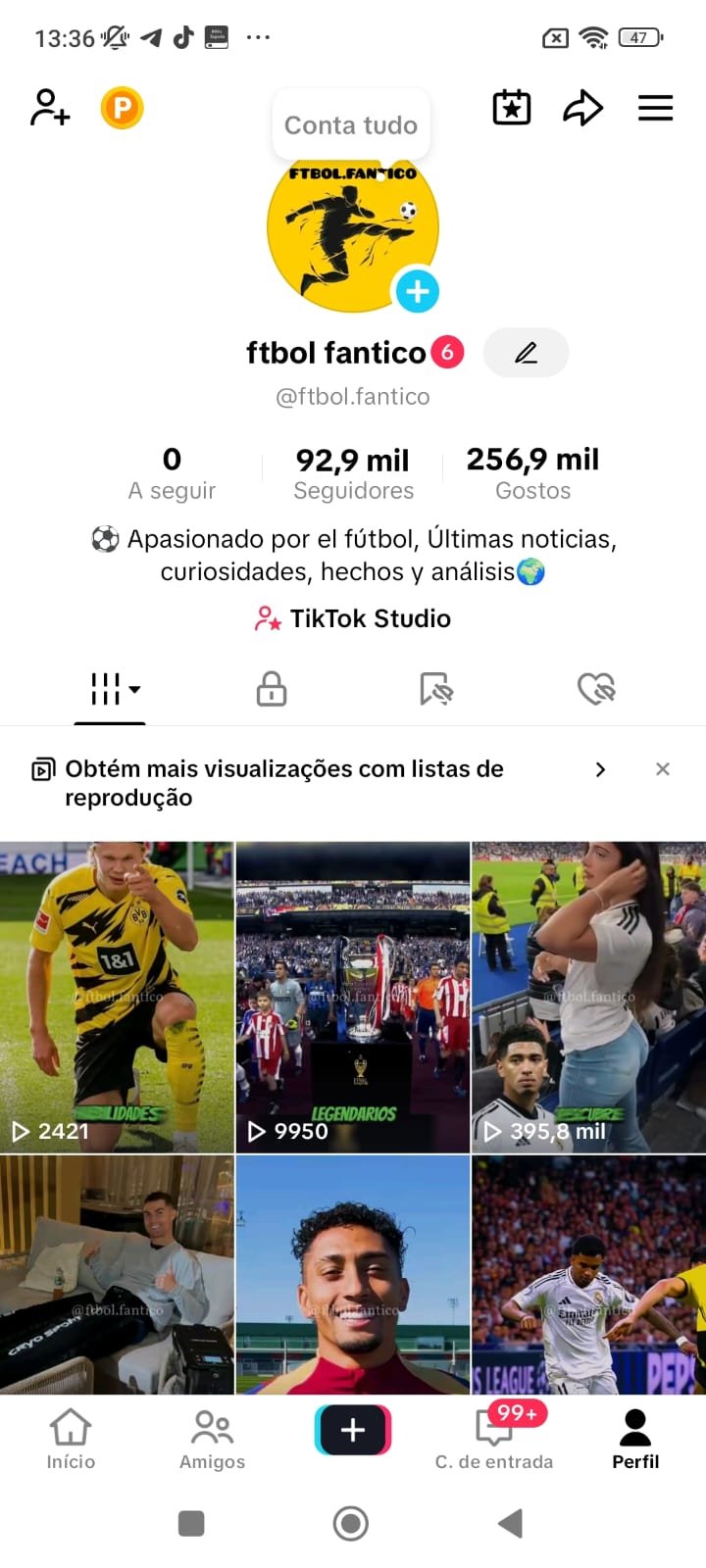
Task: View the 92,9 mil Seguidores list
Action: point(353,473)
